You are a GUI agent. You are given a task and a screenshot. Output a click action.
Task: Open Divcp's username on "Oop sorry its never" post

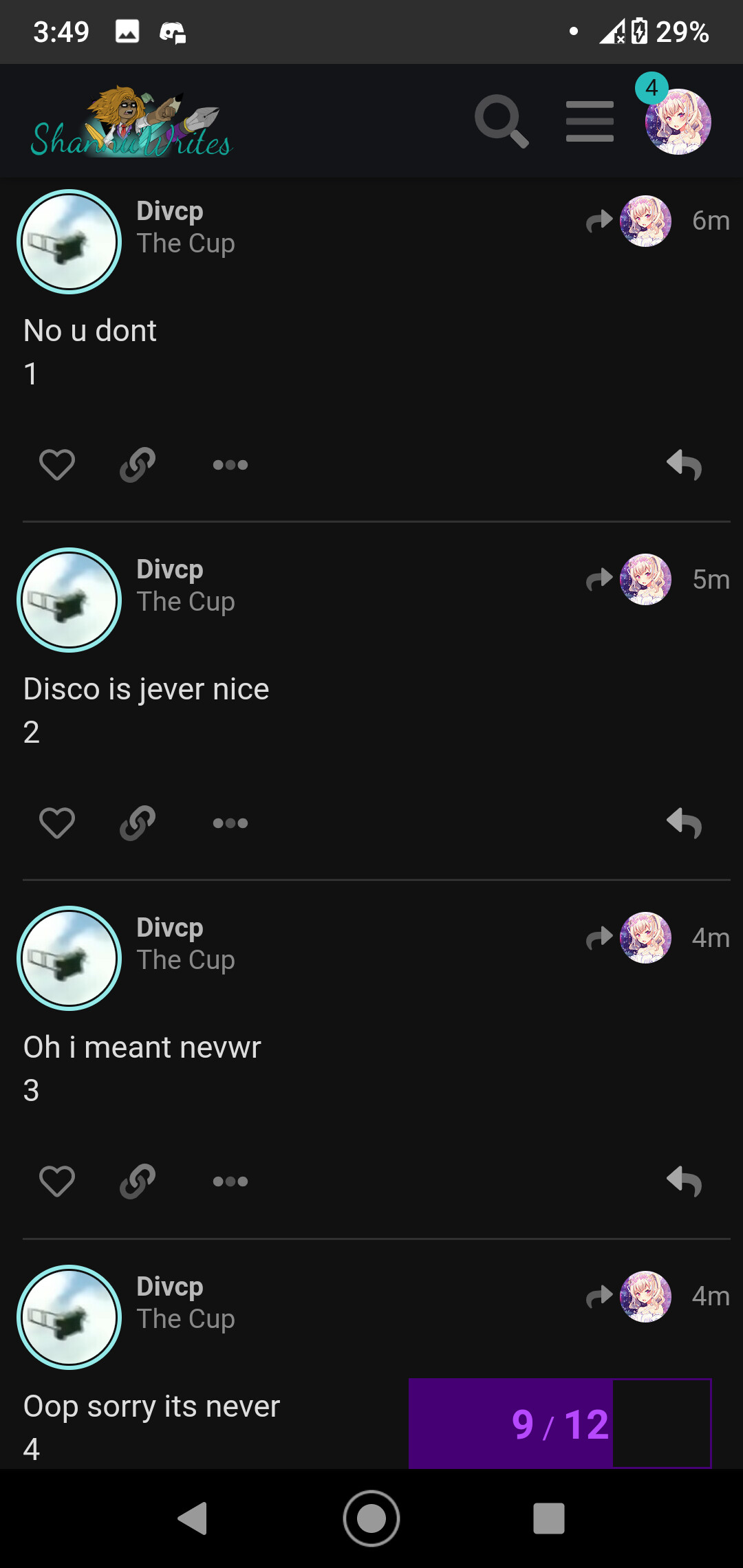tap(170, 1286)
